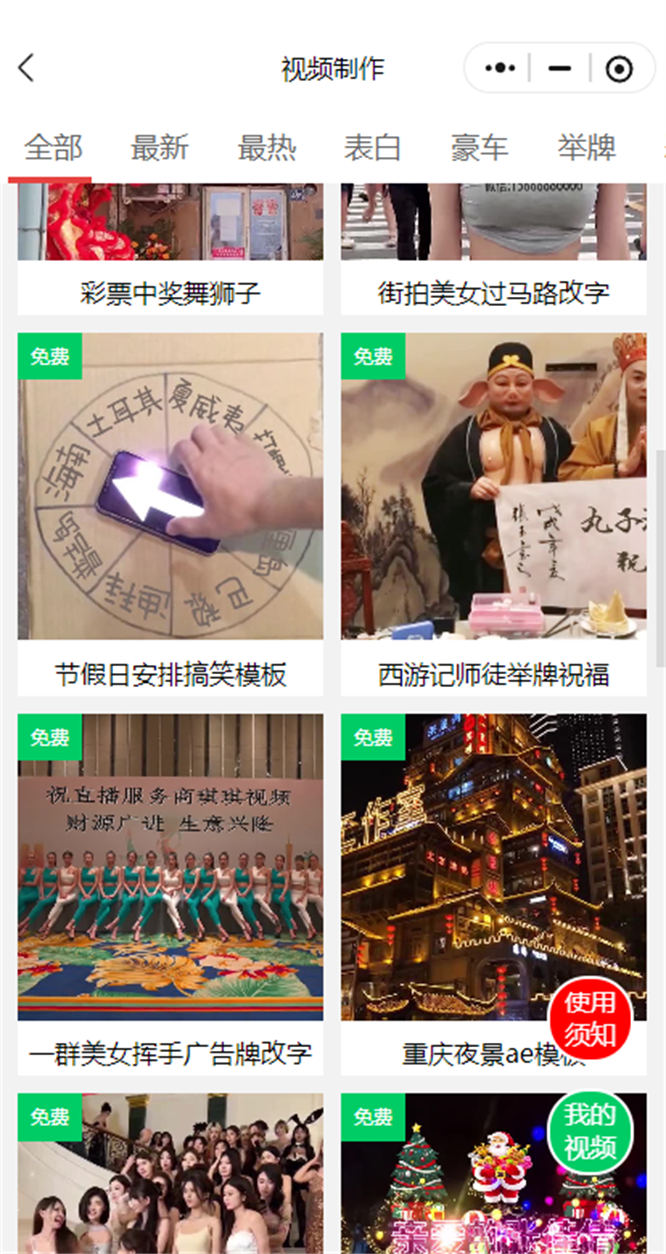
Task: Select the 豪车 category tab
Action: pyautogui.click(x=479, y=148)
